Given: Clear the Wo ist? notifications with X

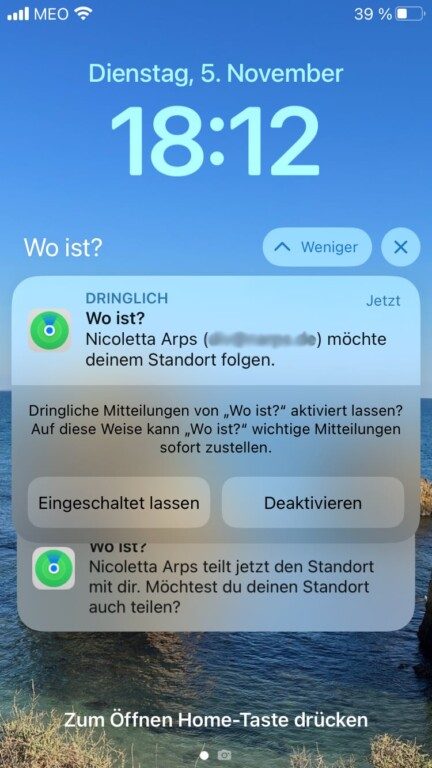Looking at the screenshot, I should (x=401, y=247).
